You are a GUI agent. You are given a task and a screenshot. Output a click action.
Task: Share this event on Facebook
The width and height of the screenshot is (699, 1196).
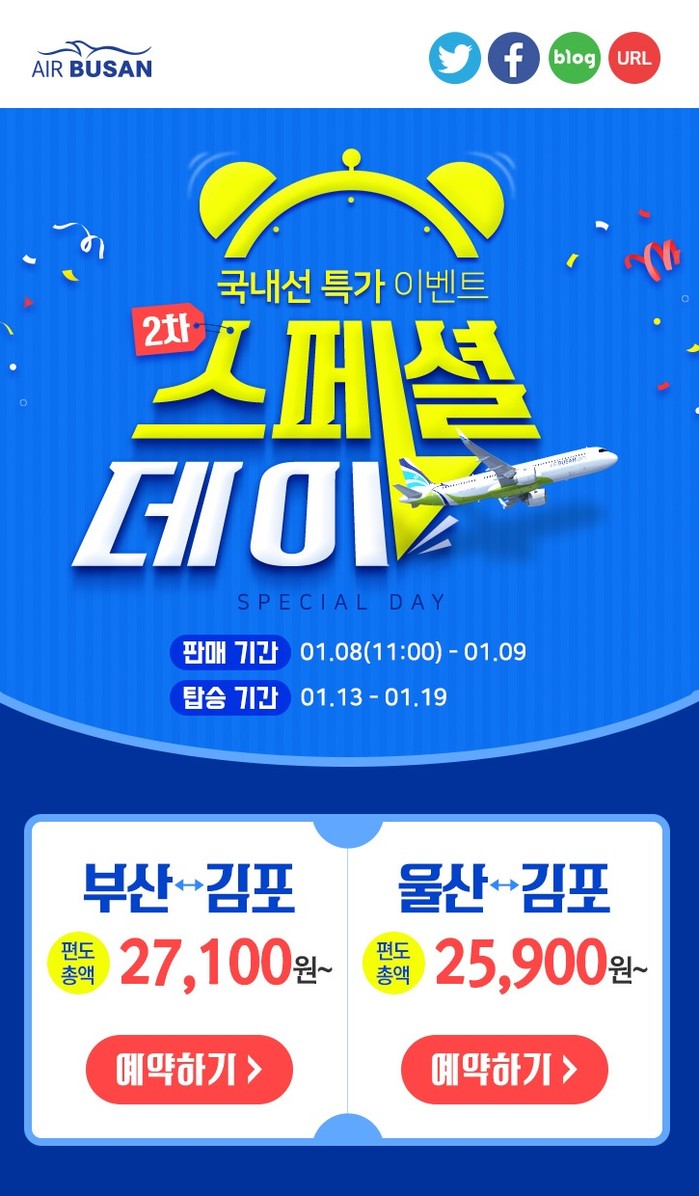click(514, 58)
